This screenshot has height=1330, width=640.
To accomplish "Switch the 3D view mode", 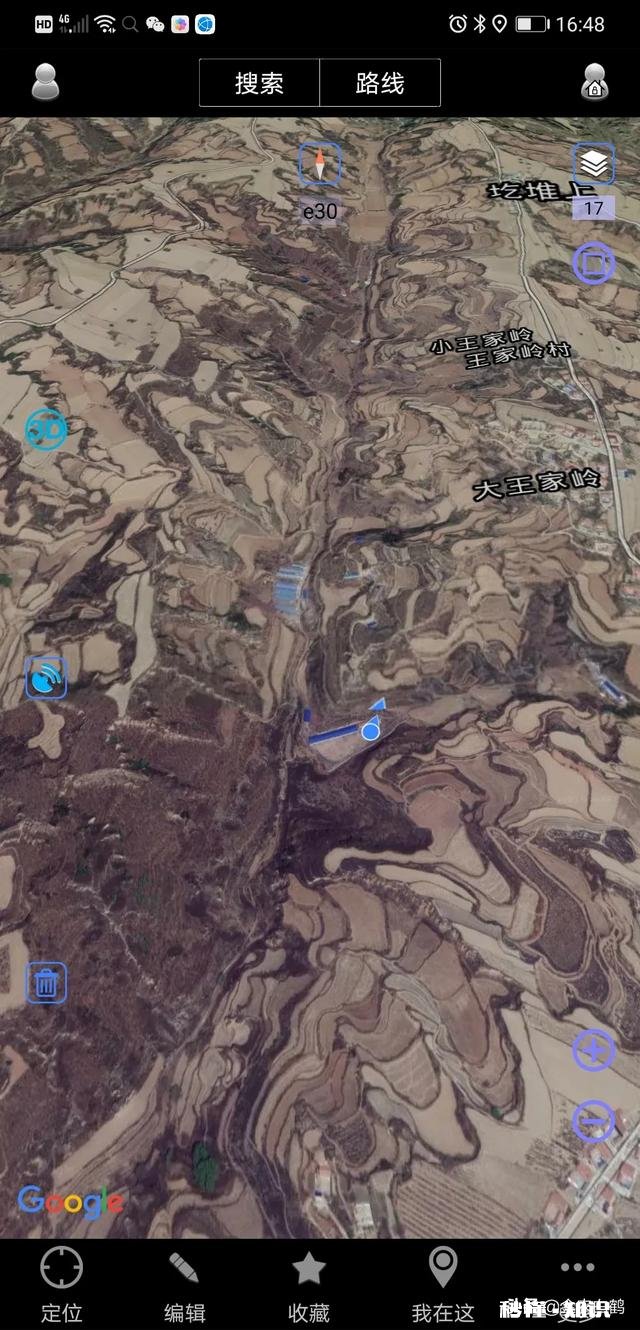I will tap(46, 430).
